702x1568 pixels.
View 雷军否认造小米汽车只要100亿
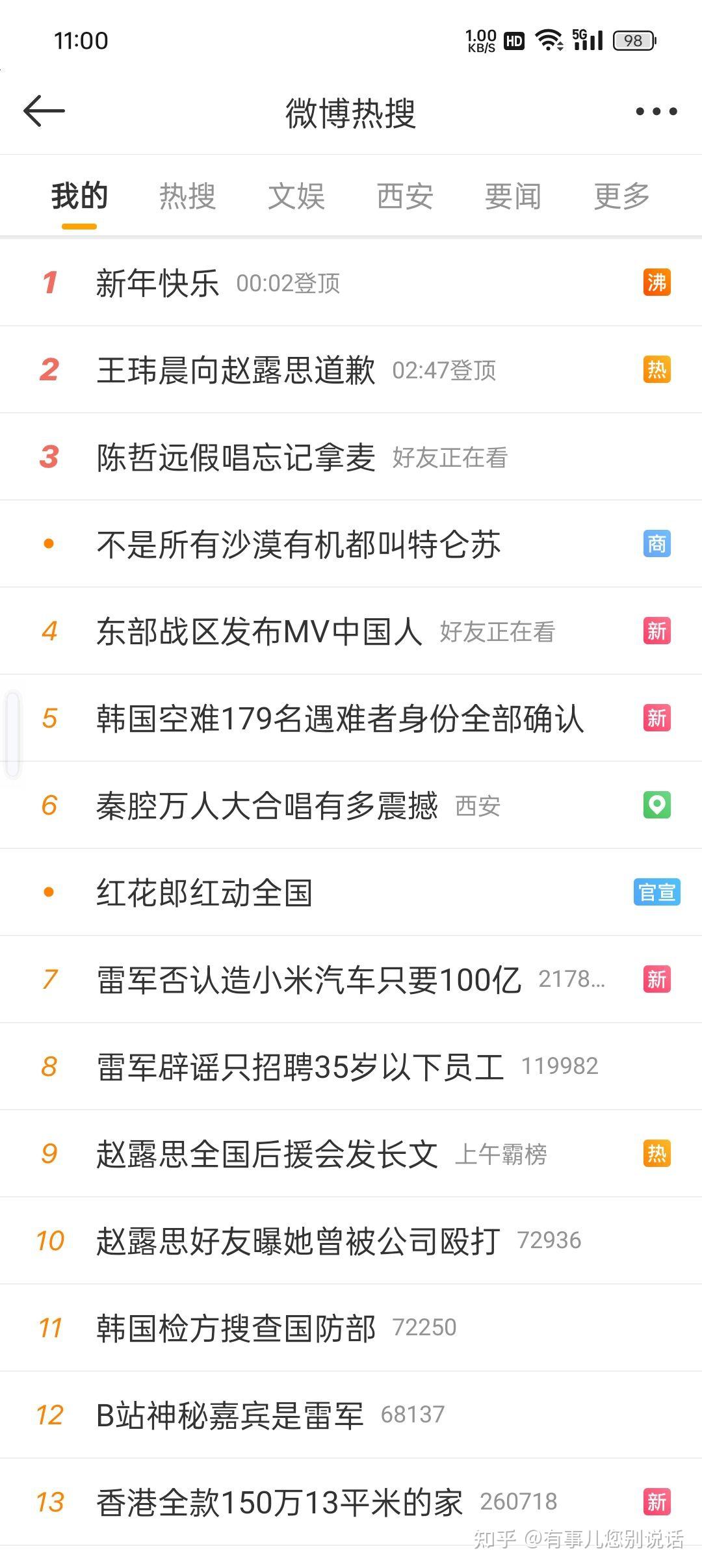click(351, 980)
